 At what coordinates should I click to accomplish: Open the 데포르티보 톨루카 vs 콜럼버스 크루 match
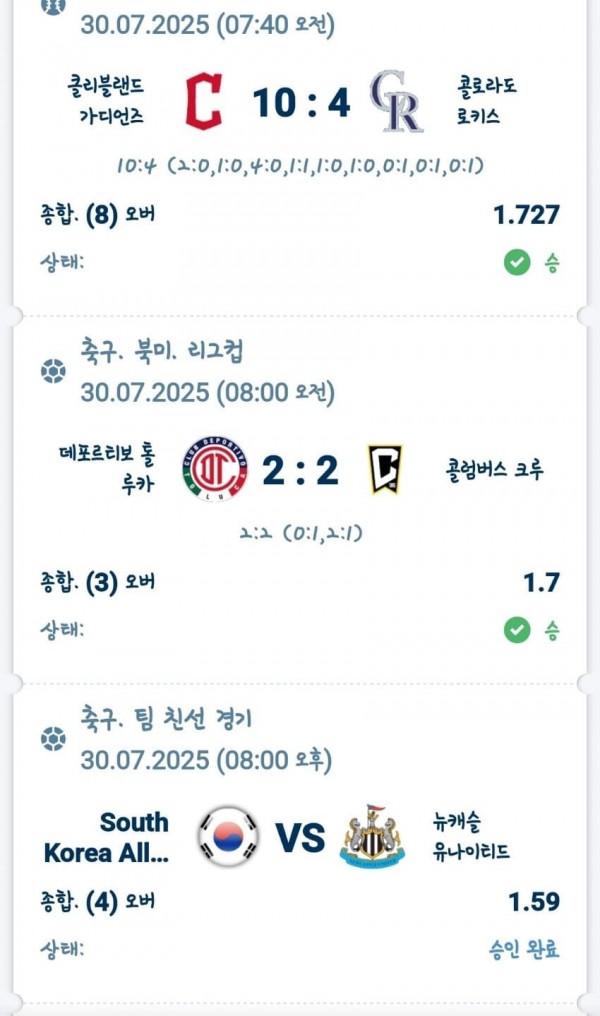tap(300, 469)
